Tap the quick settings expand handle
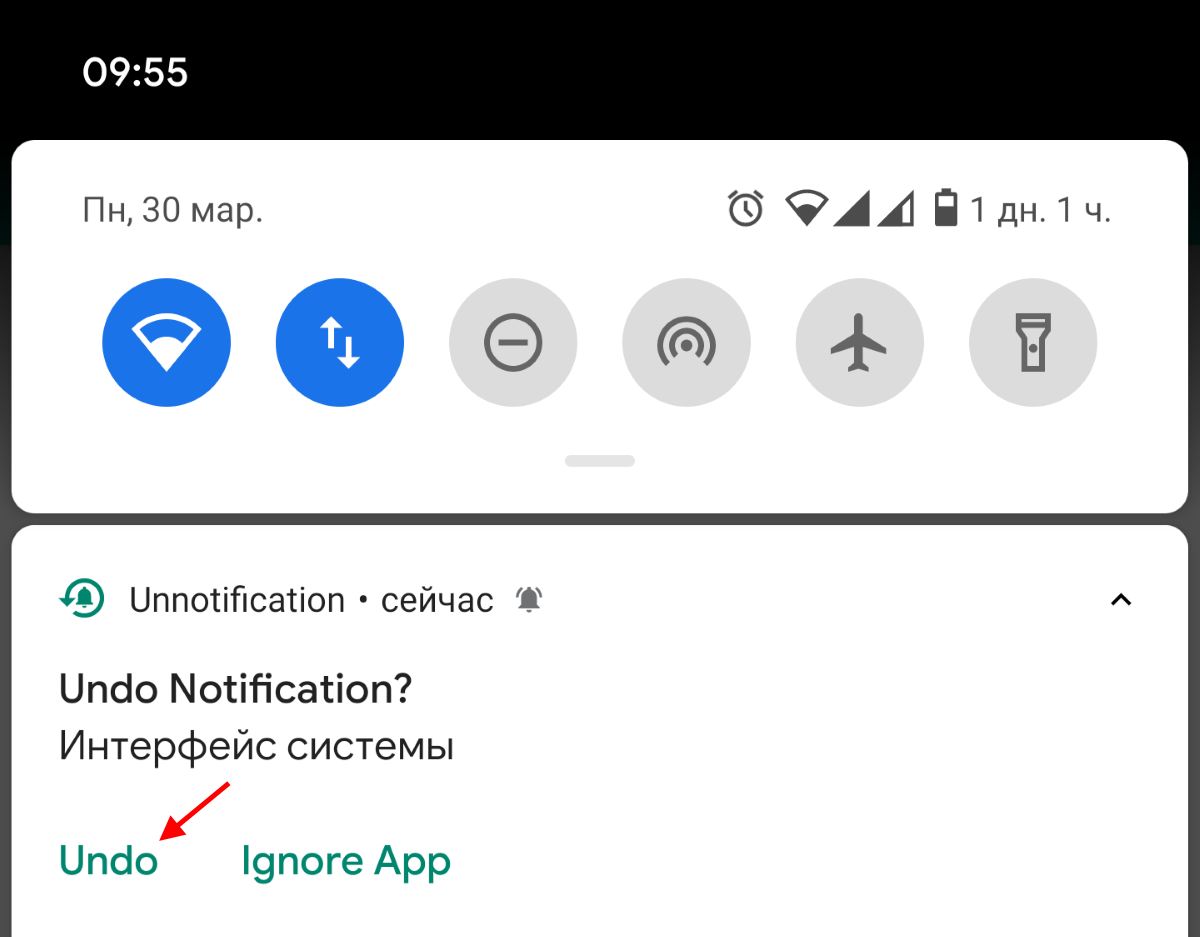Image resolution: width=1200 pixels, height=937 pixels. (600, 461)
